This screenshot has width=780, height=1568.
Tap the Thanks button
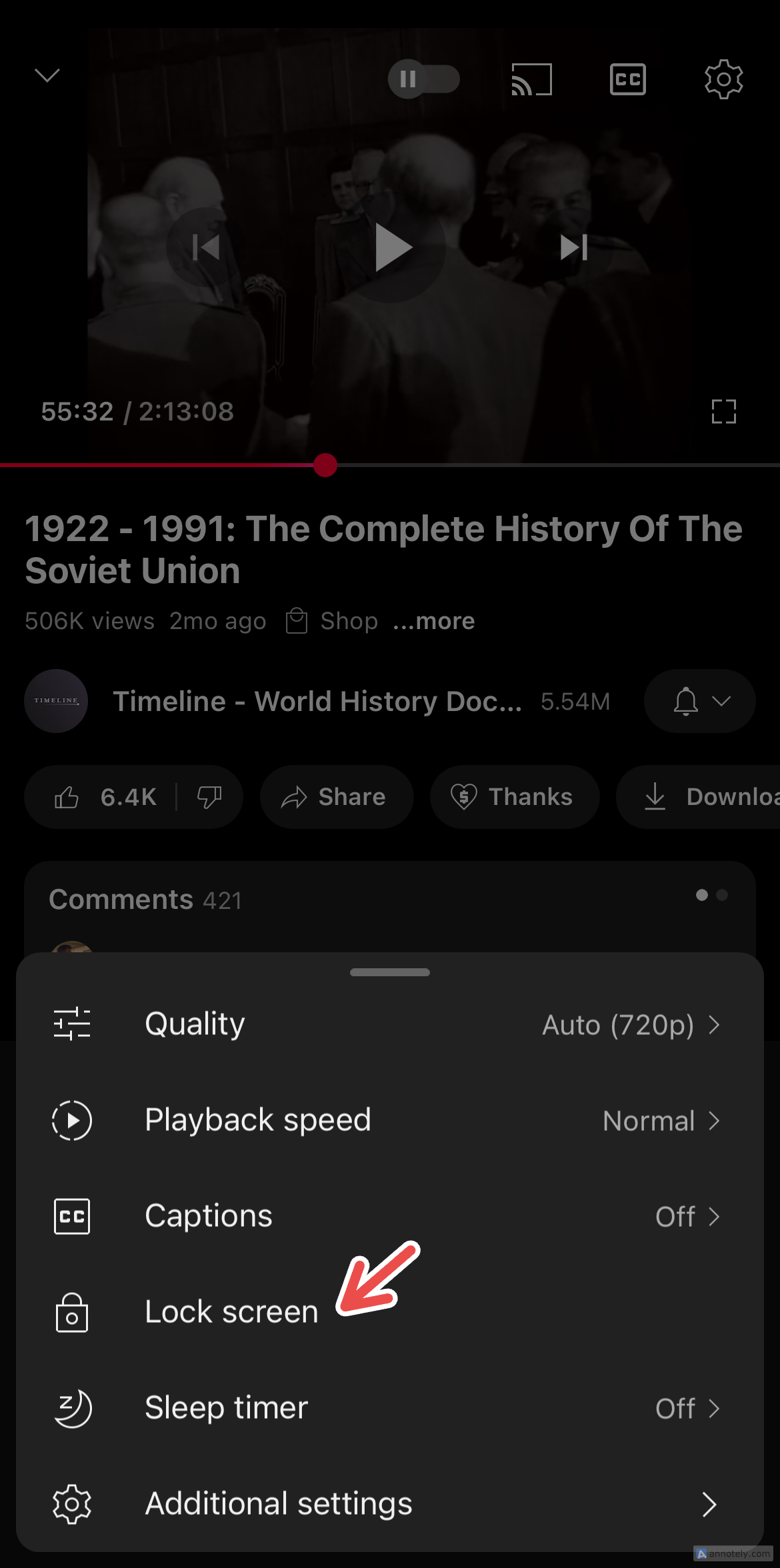[x=514, y=797]
